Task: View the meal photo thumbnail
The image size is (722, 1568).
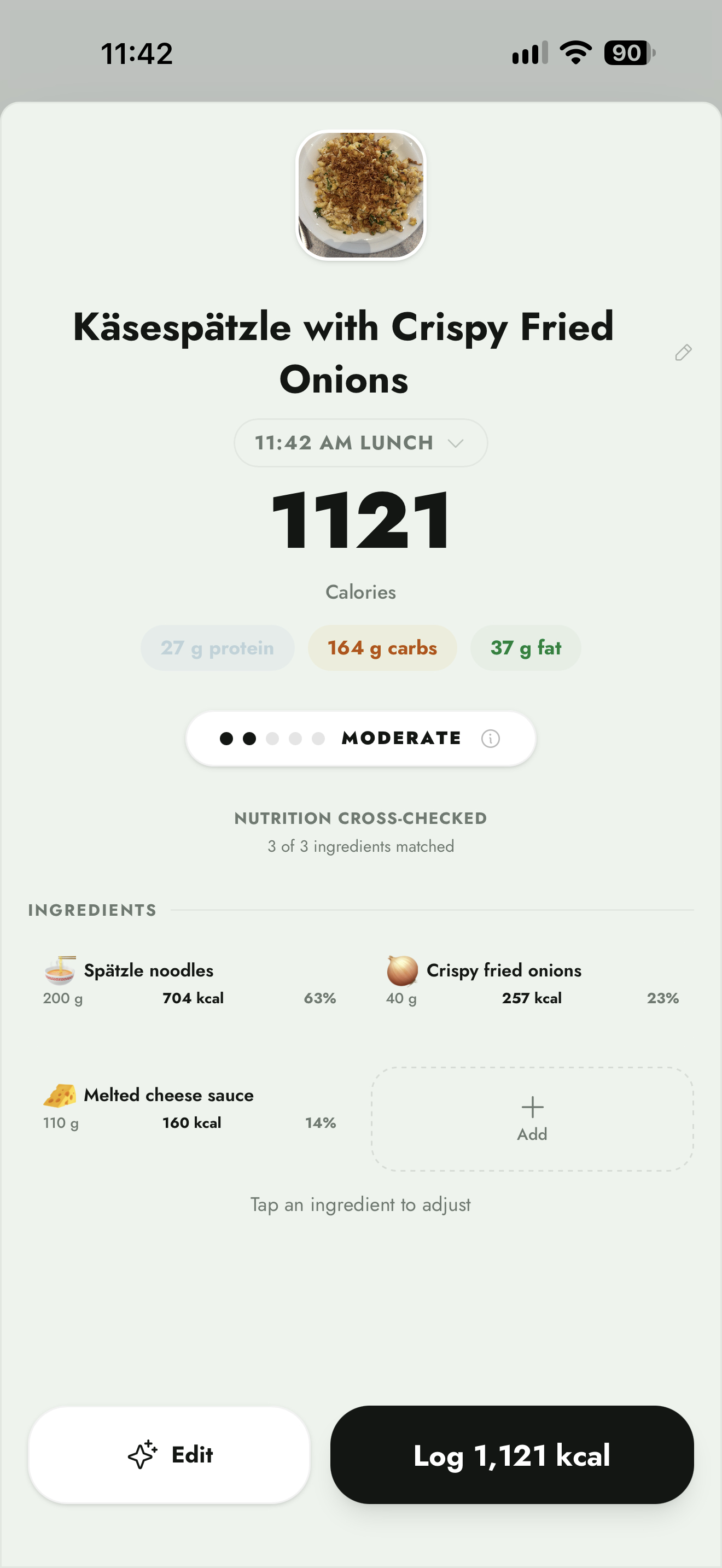Action: (x=360, y=195)
